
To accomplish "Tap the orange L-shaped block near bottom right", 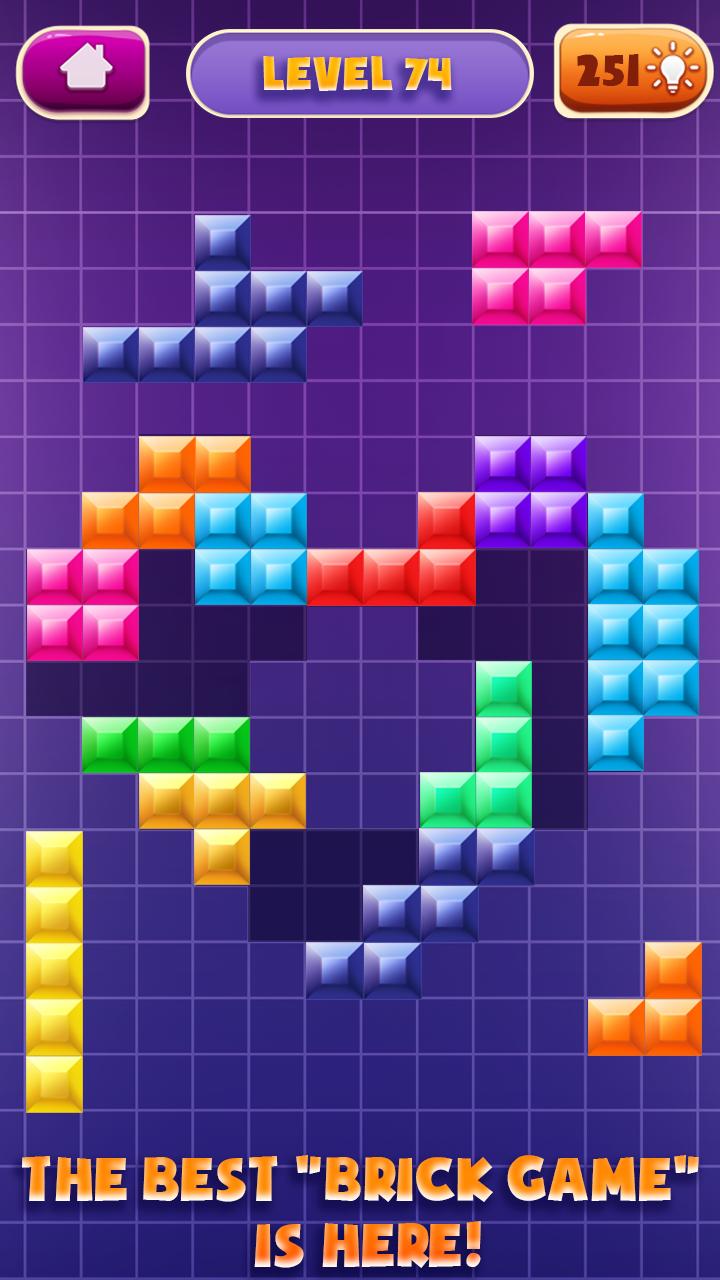I will [x=645, y=1000].
